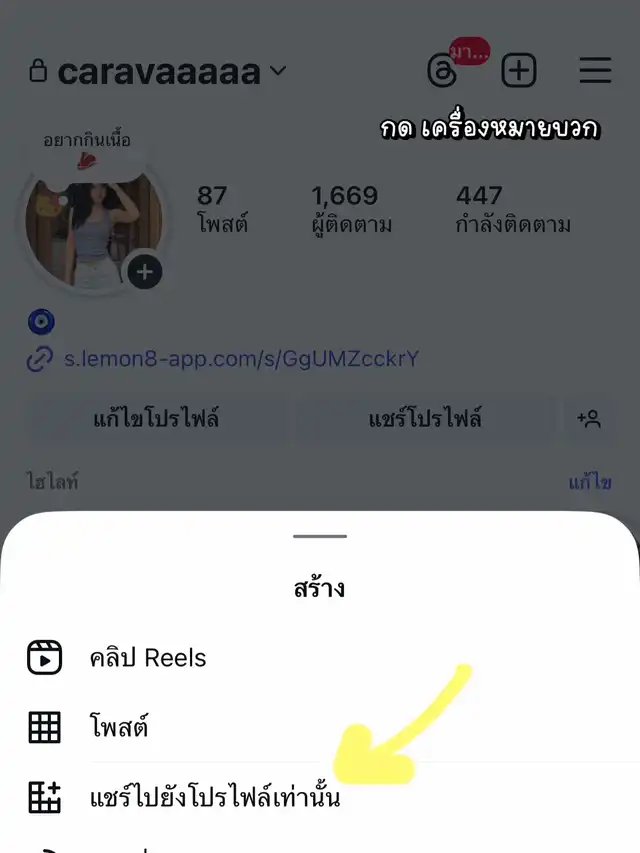Tap the sheet's drag handle
This screenshot has width=640, height=853.
click(x=320, y=537)
